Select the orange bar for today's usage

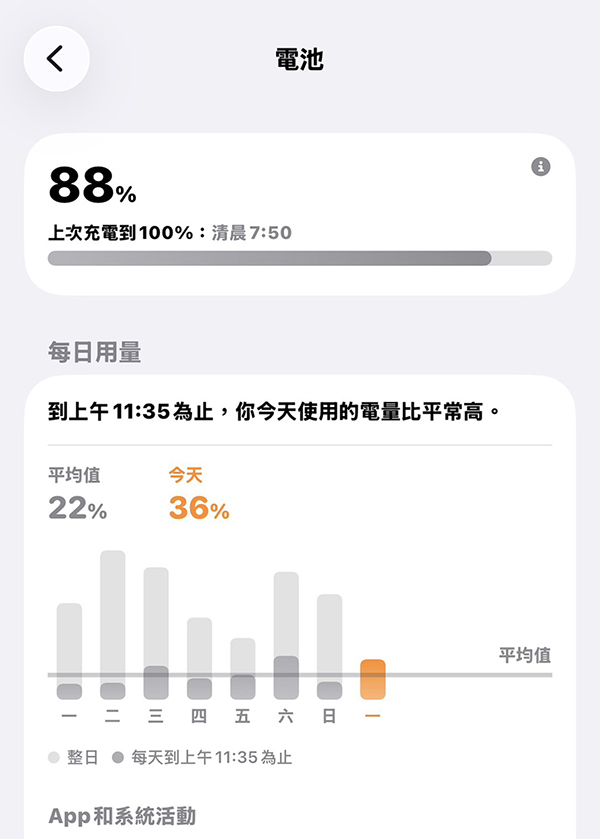[x=373, y=680]
